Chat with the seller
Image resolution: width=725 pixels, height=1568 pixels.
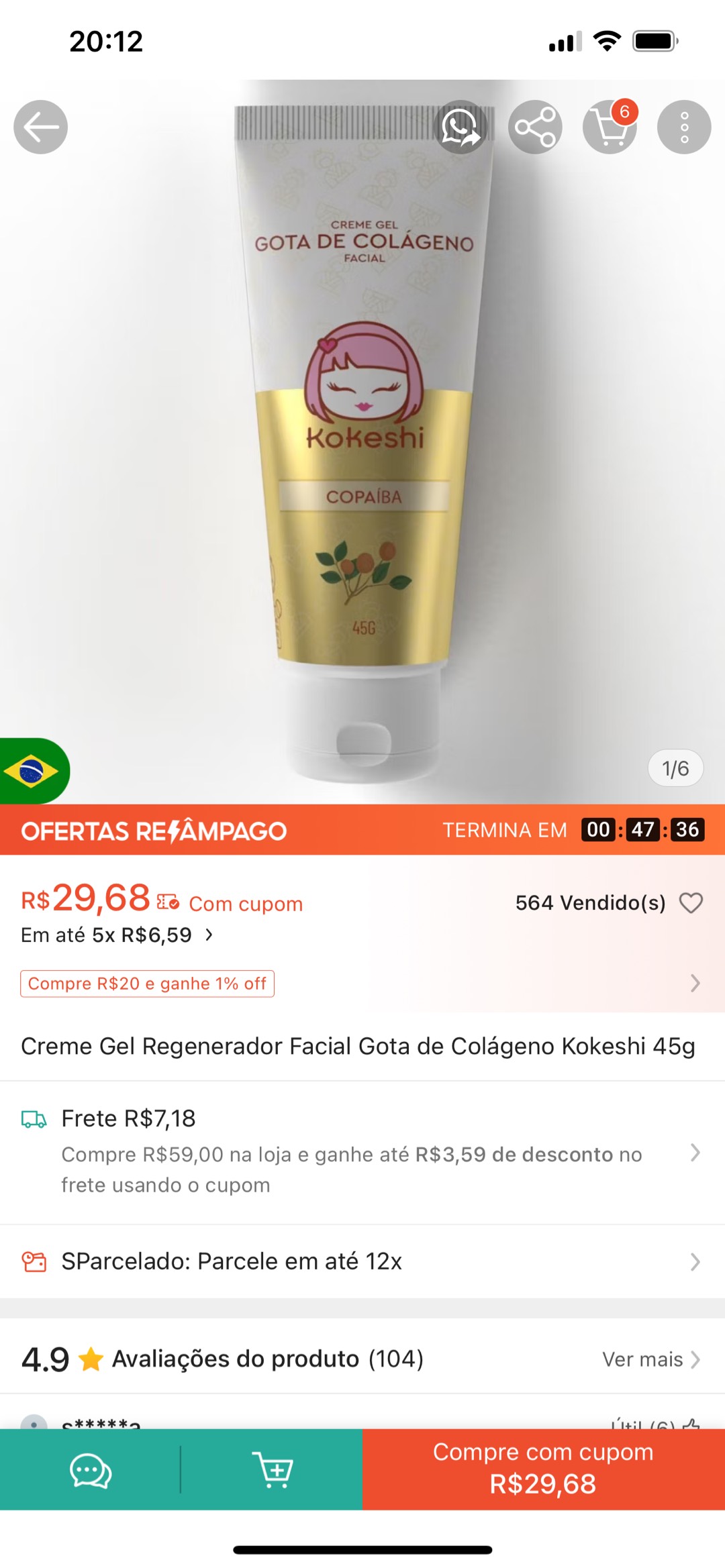coord(91,1471)
